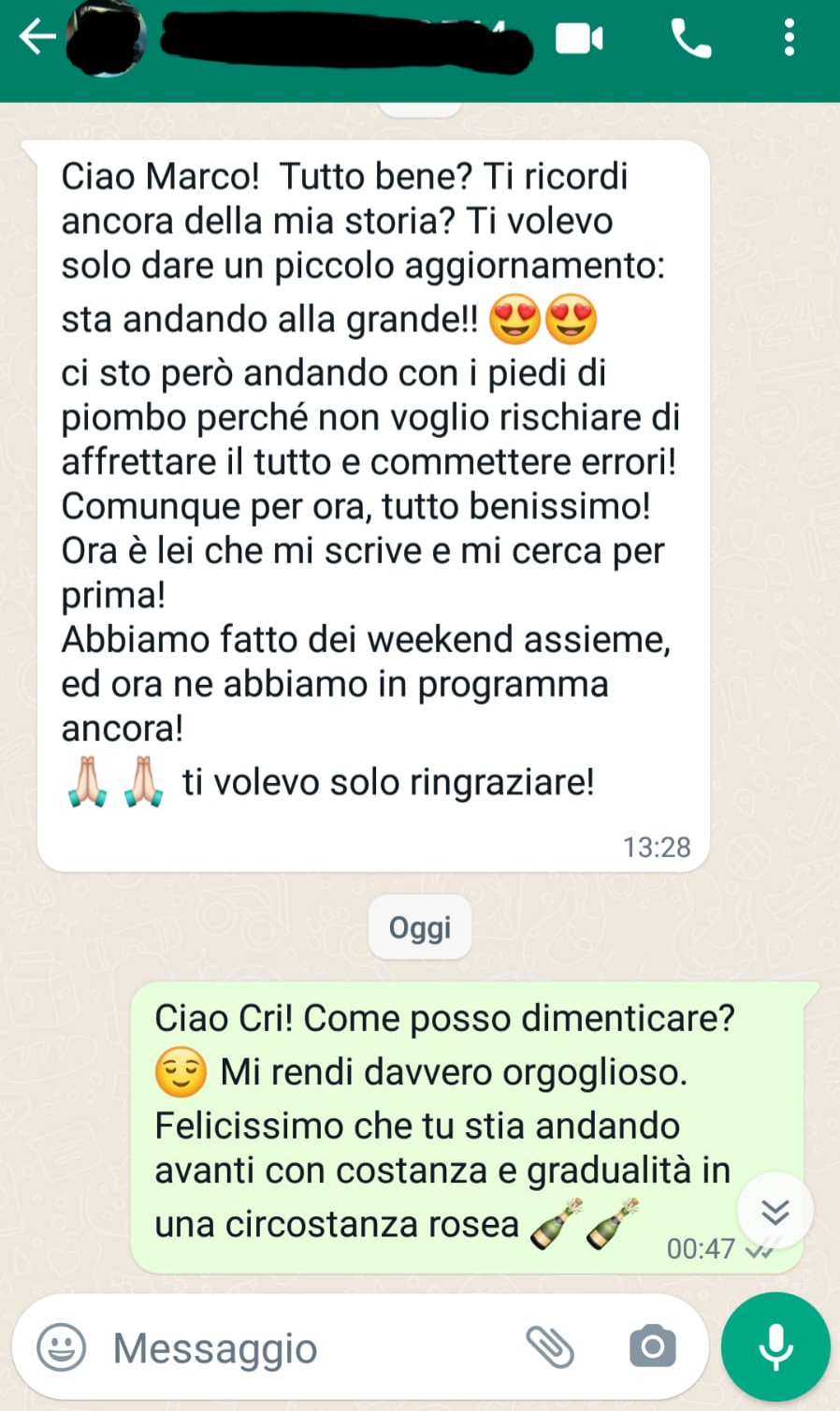Open the emoji picker

[x=62, y=1348]
